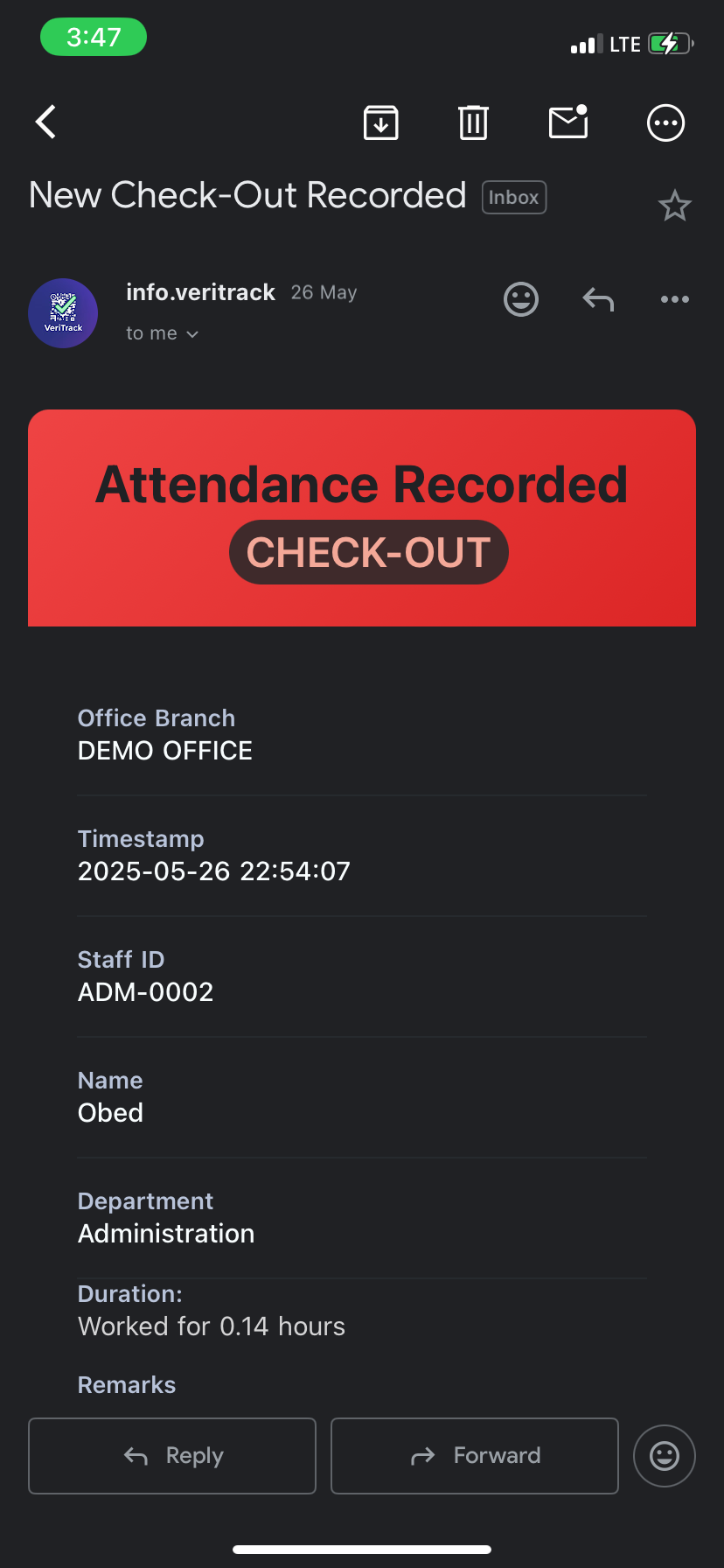Viewport: 724px width, 1568px height.
Task: Expand the "to me" recipient details
Action: 163,333
